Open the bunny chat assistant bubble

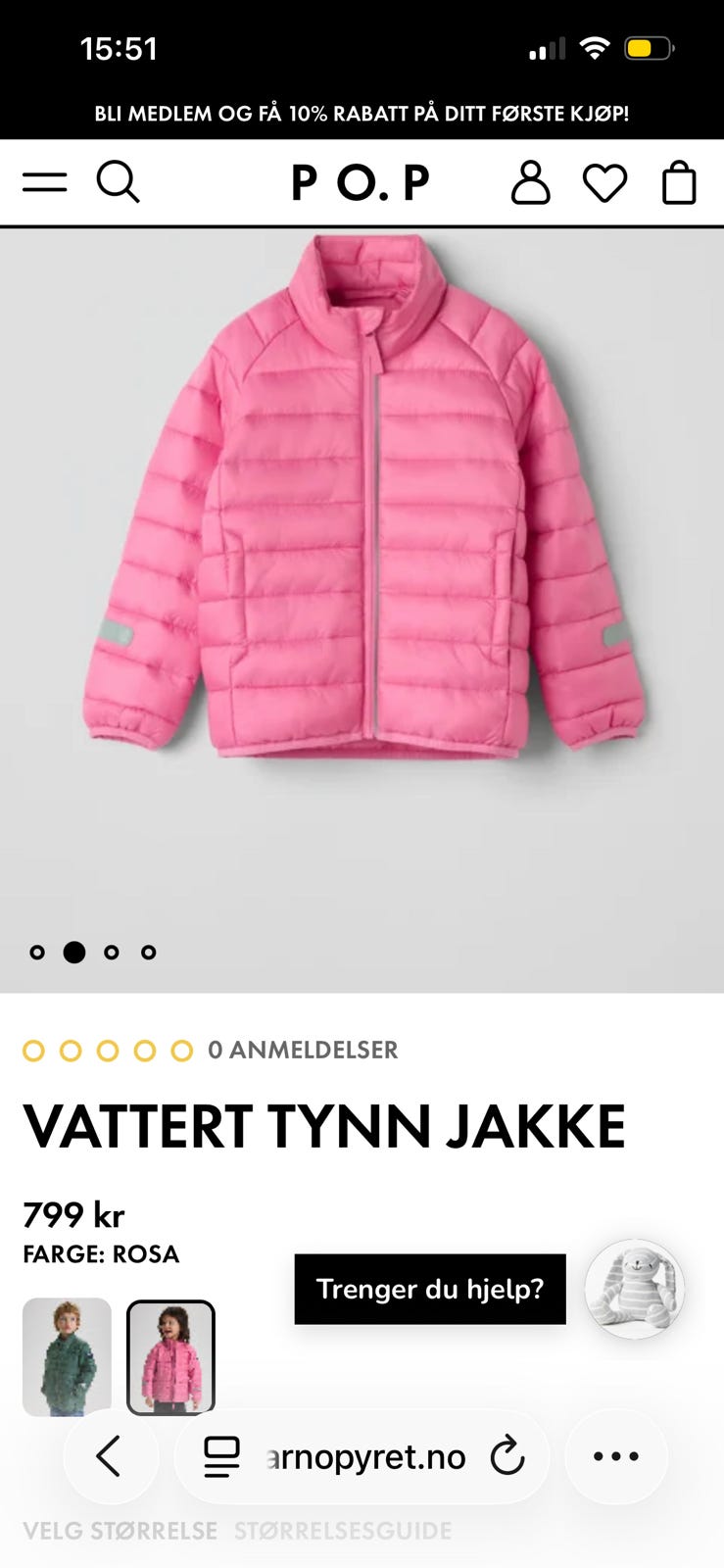pyautogui.click(x=634, y=1289)
